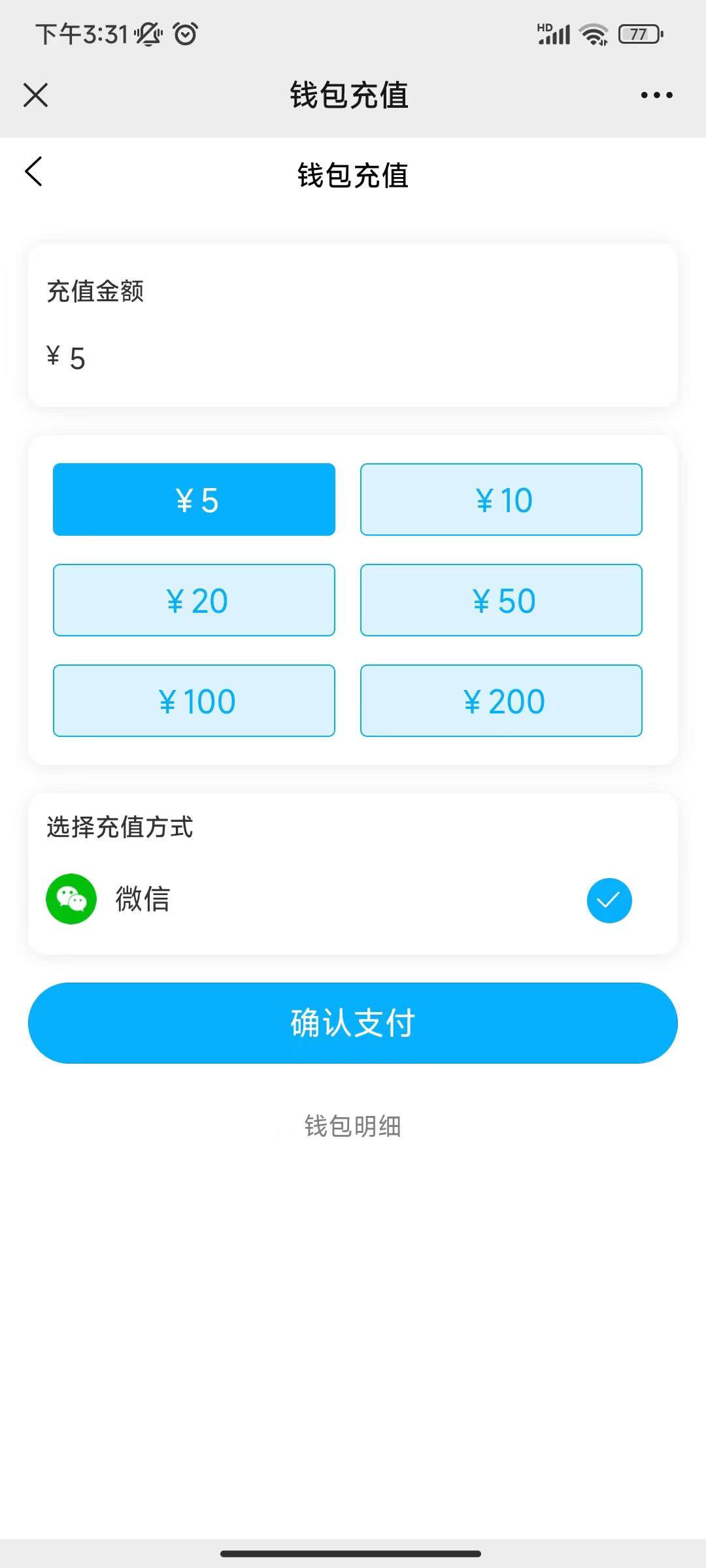
Task: Open the three-dot overflow menu
Action: pyautogui.click(x=656, y=95)
